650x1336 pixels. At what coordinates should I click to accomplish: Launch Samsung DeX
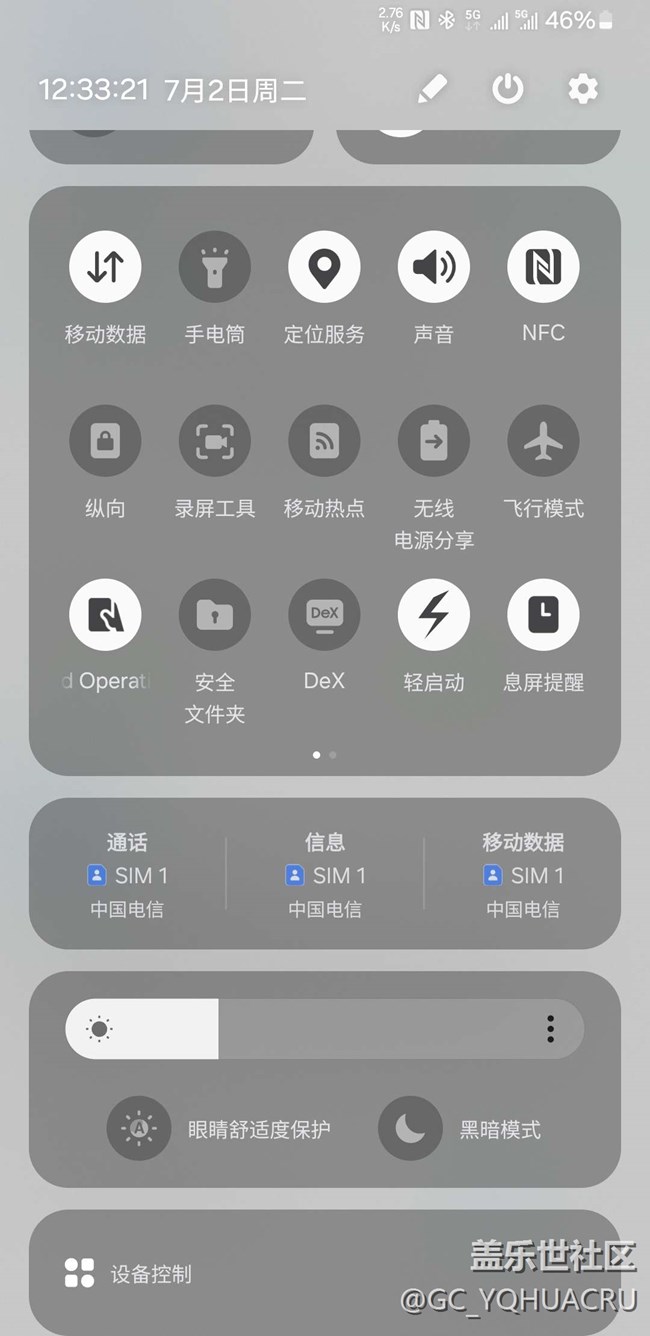point(324,615)
